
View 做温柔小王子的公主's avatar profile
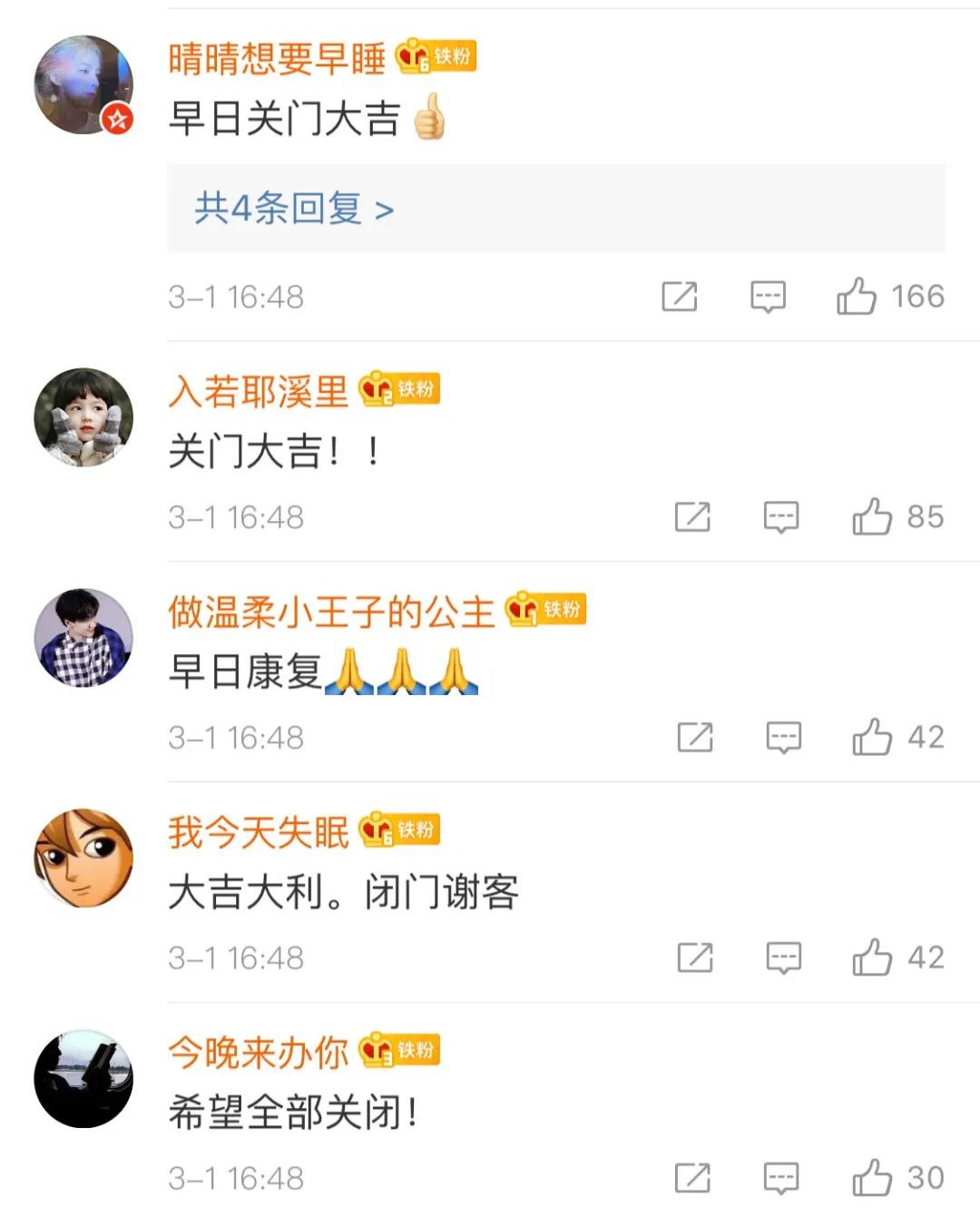(83, 638)
